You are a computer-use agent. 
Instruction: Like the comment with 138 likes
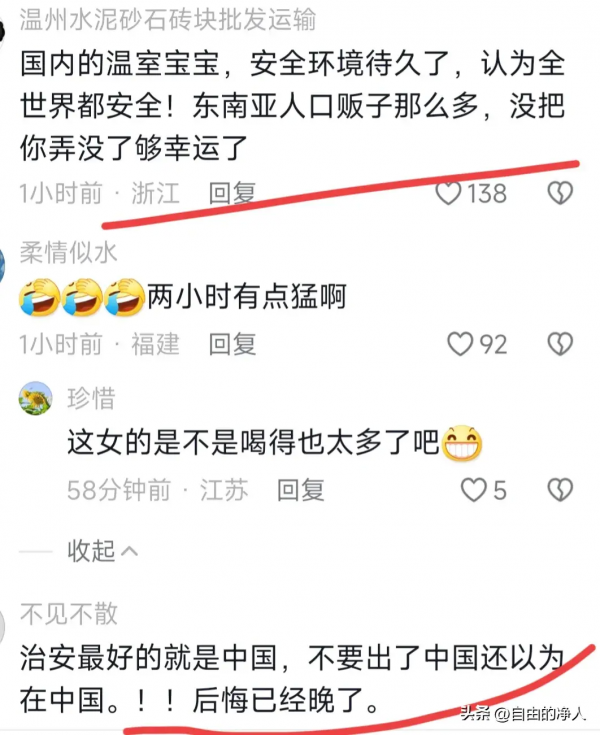point(449,193)
